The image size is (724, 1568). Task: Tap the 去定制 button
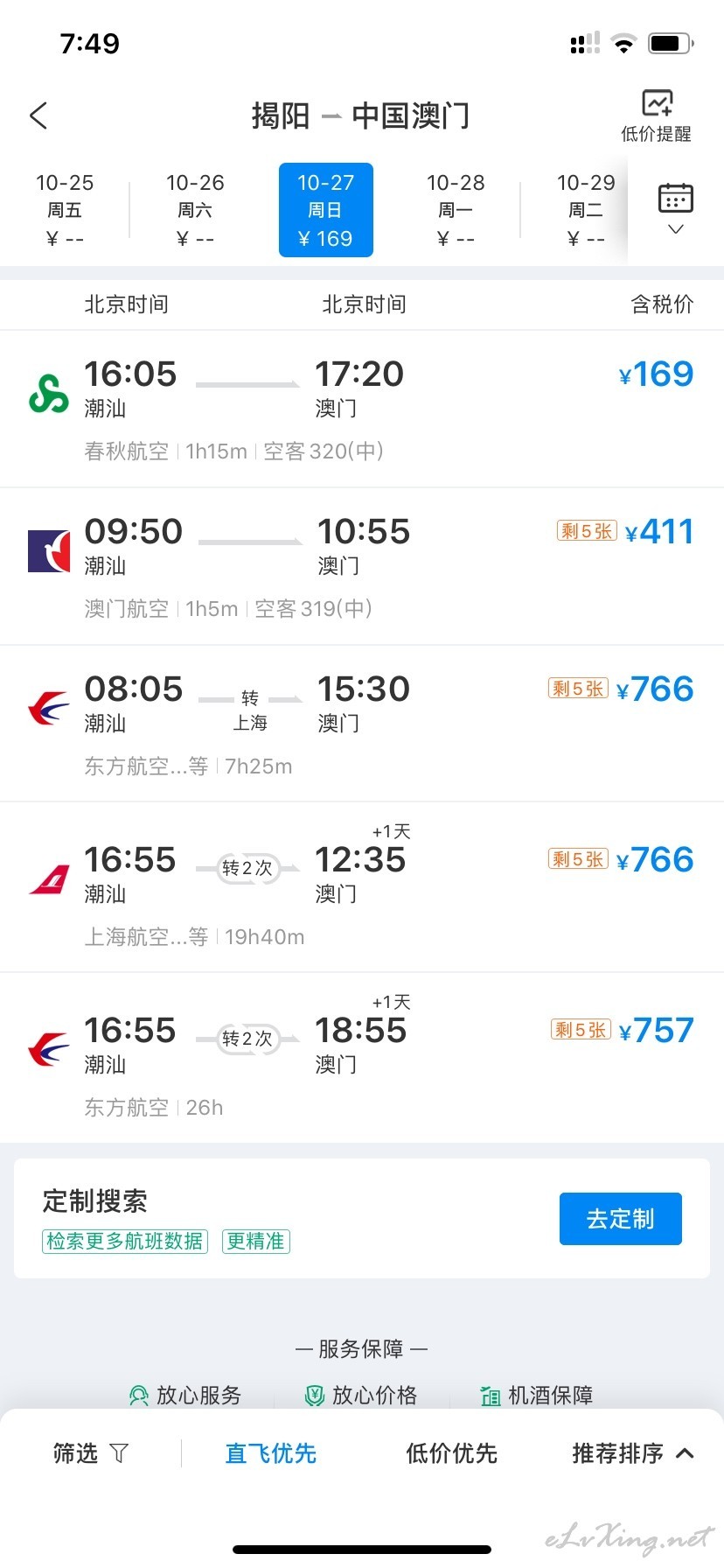tap(621, 1218)
